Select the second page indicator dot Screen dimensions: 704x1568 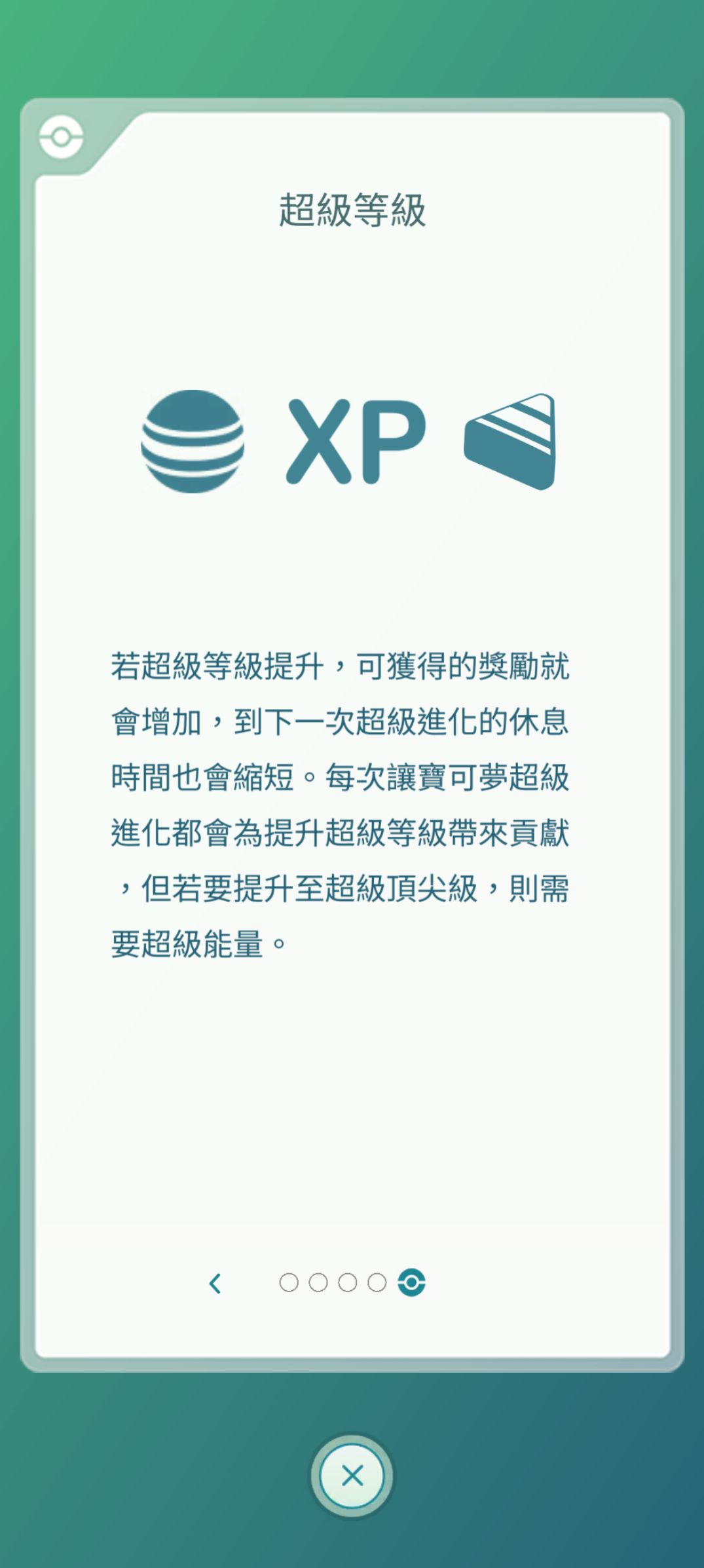pyautogui.click(x=318, y=1282)
